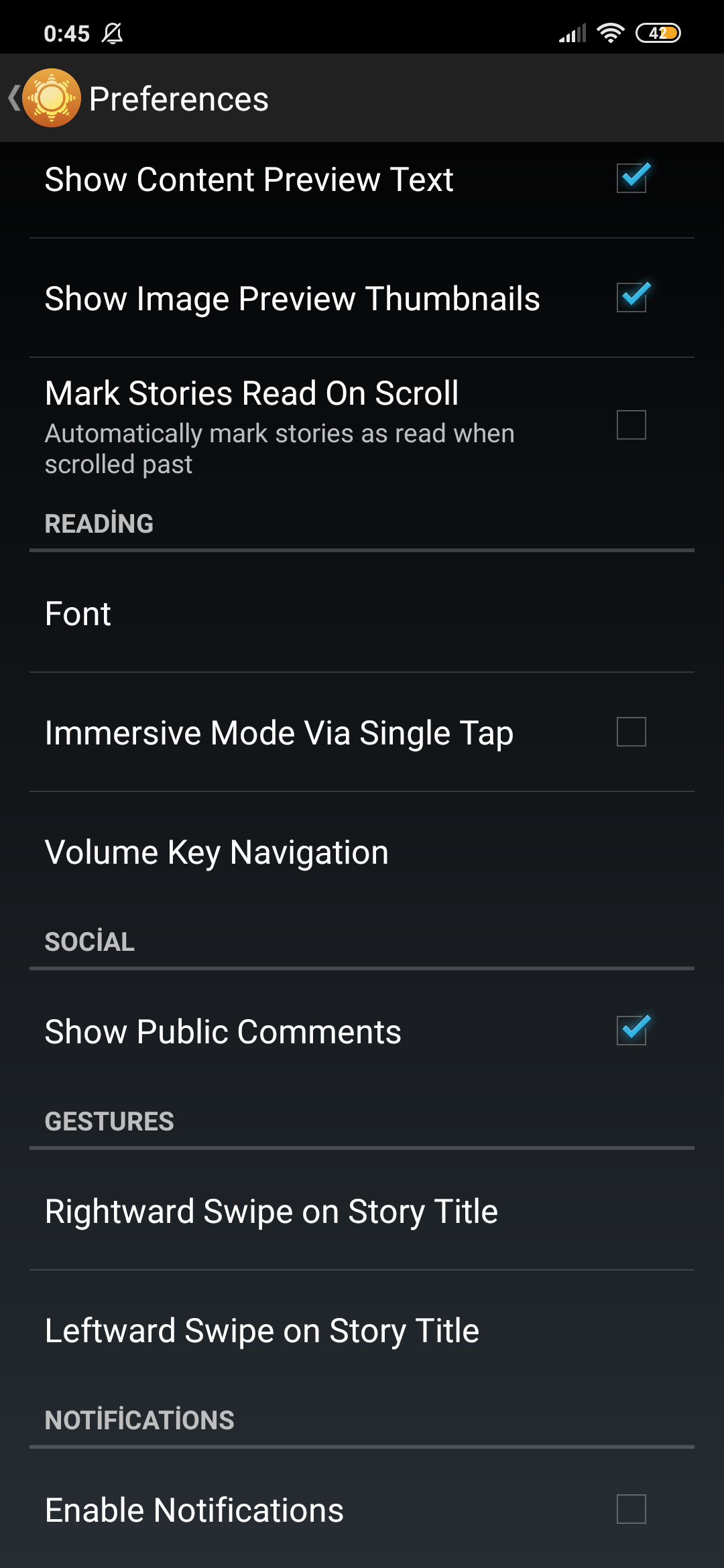Viewport: 724px width, 1568px height.
Task: Turn on Immersive Mode Via Single Tap
Action: (631, 732)
